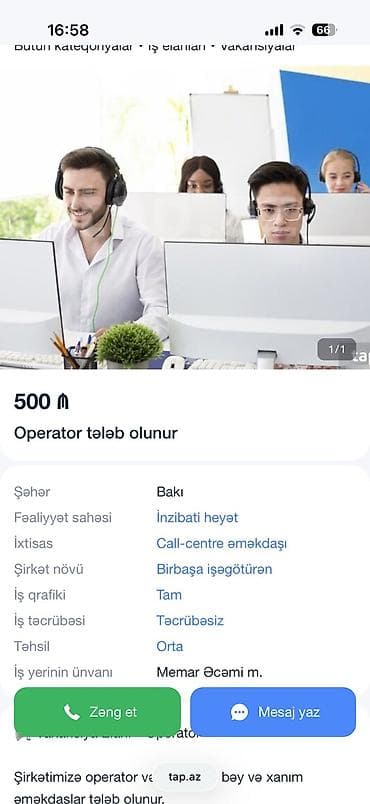Open the İnzibati heyət category link

[197, 518]
